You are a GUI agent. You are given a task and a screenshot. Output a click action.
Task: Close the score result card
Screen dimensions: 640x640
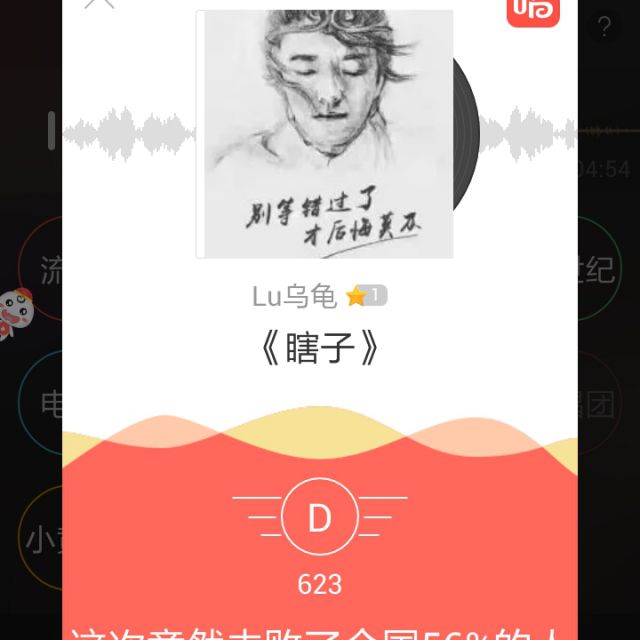click(x=99, y=3)
